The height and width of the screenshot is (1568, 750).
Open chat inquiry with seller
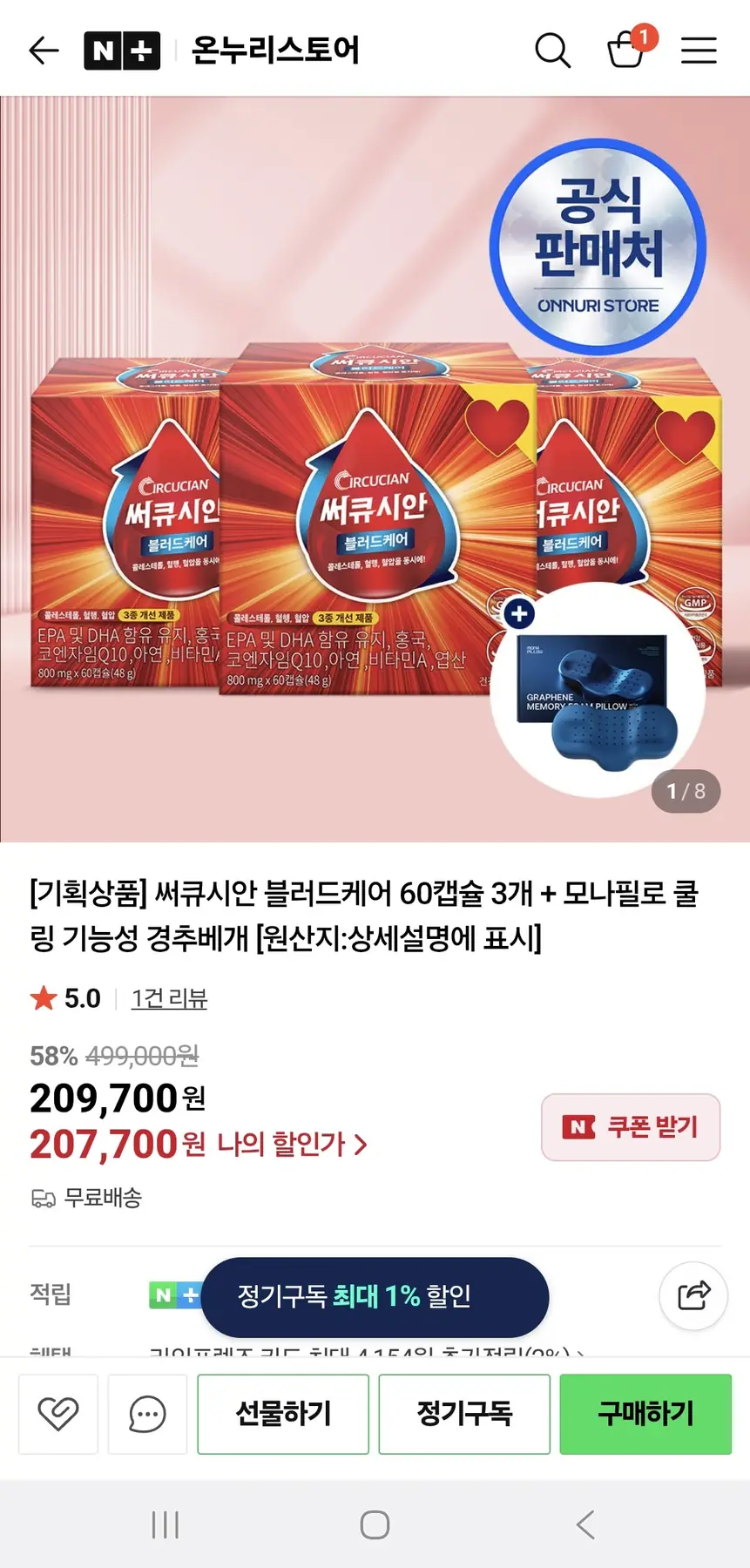point(147,1414)
